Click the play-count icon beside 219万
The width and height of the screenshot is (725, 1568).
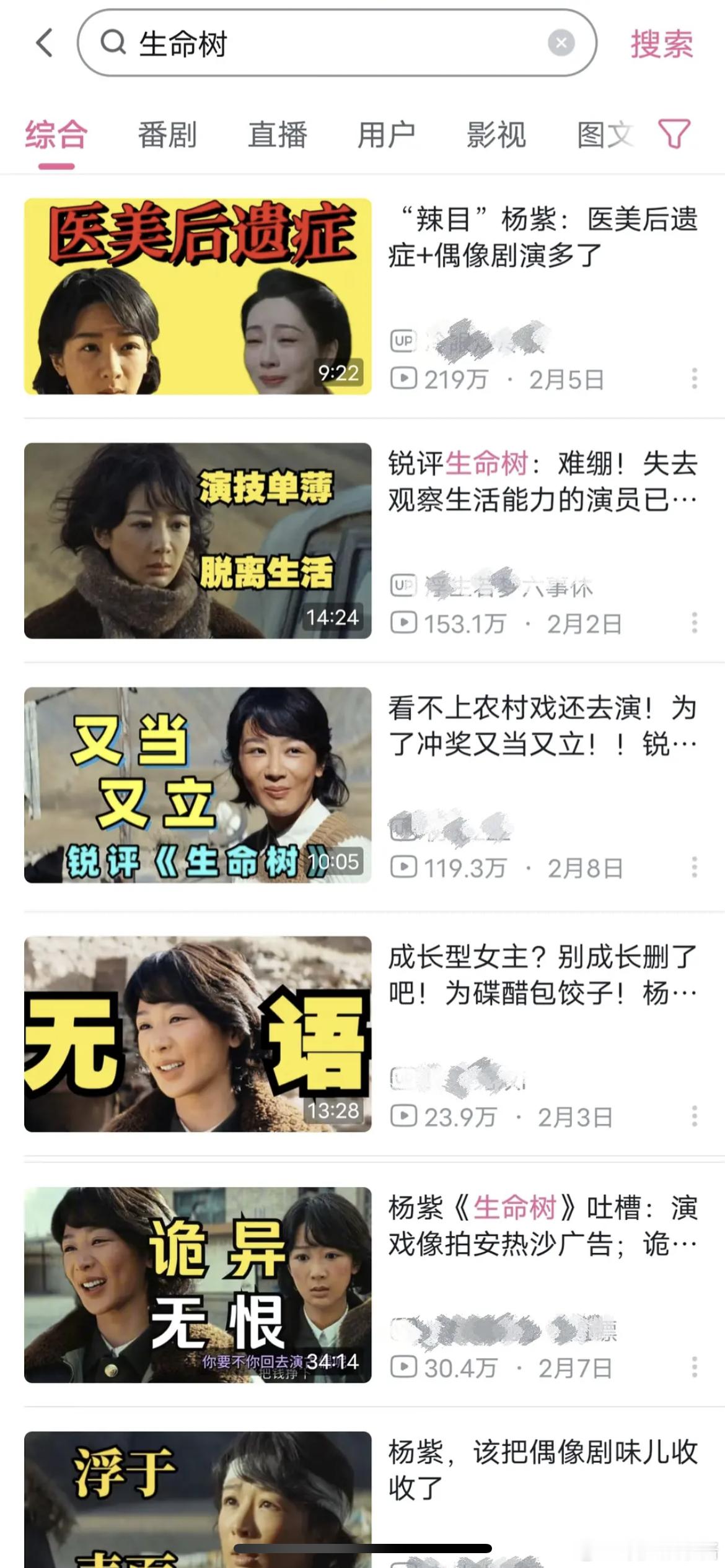tap(405, 380)
